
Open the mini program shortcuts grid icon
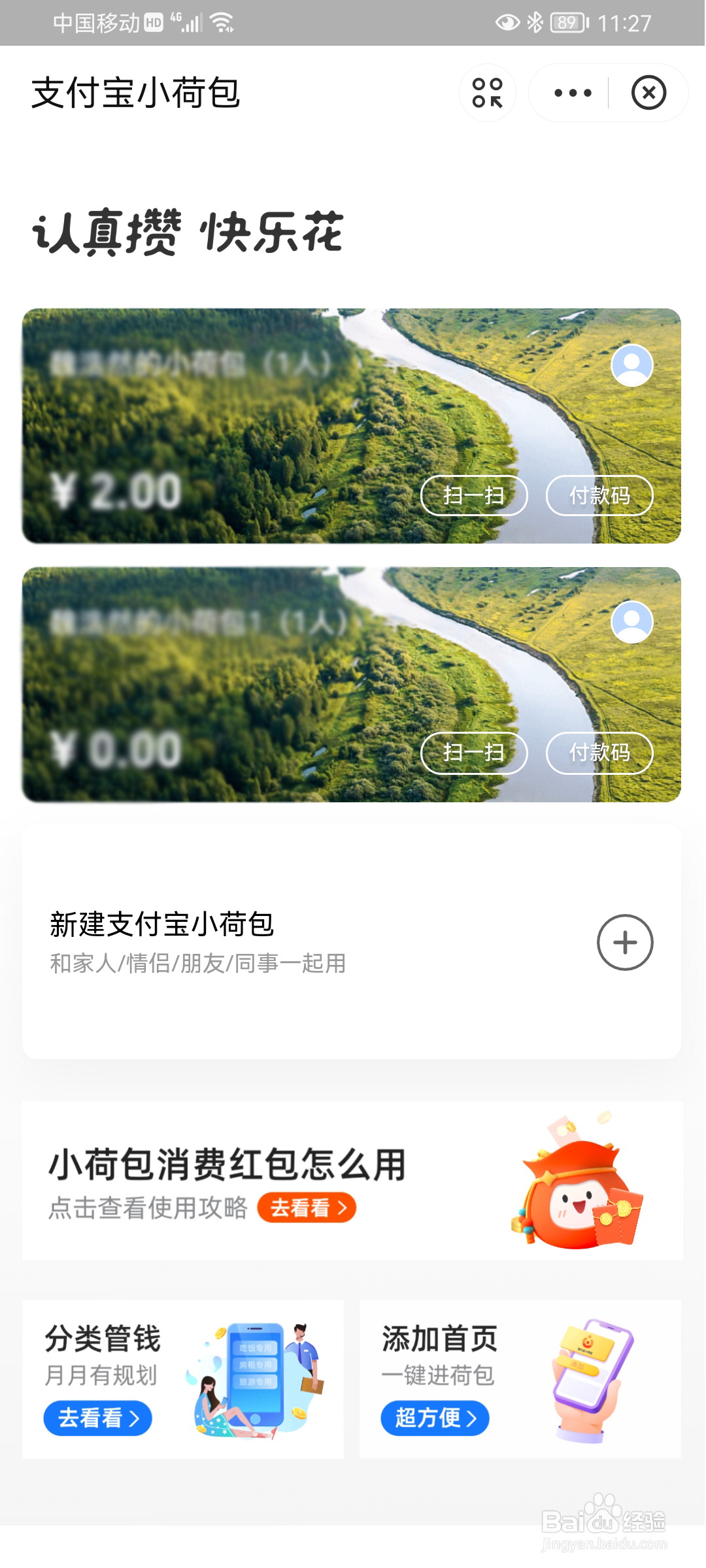[x=488, y=93]
